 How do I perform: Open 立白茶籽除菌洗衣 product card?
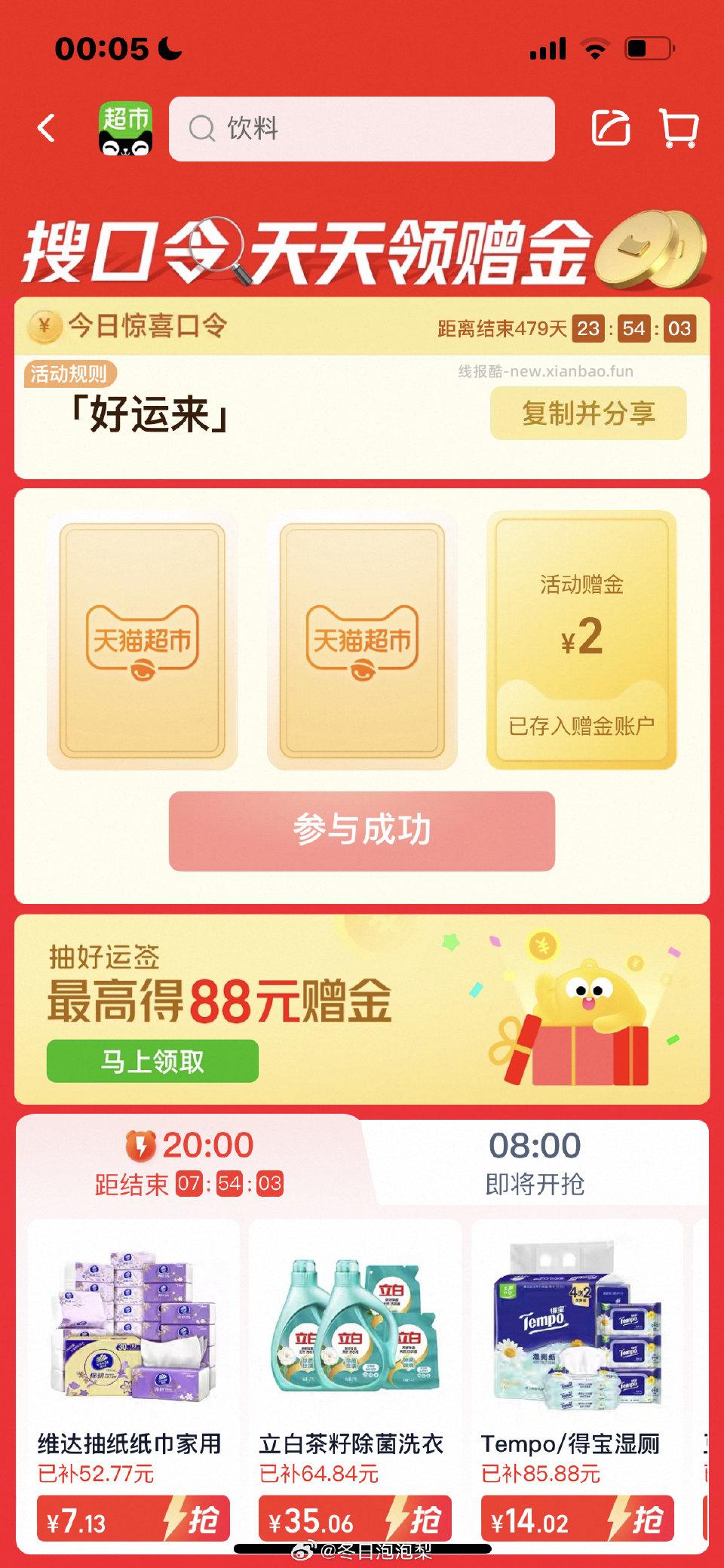tap(354, 1343)
